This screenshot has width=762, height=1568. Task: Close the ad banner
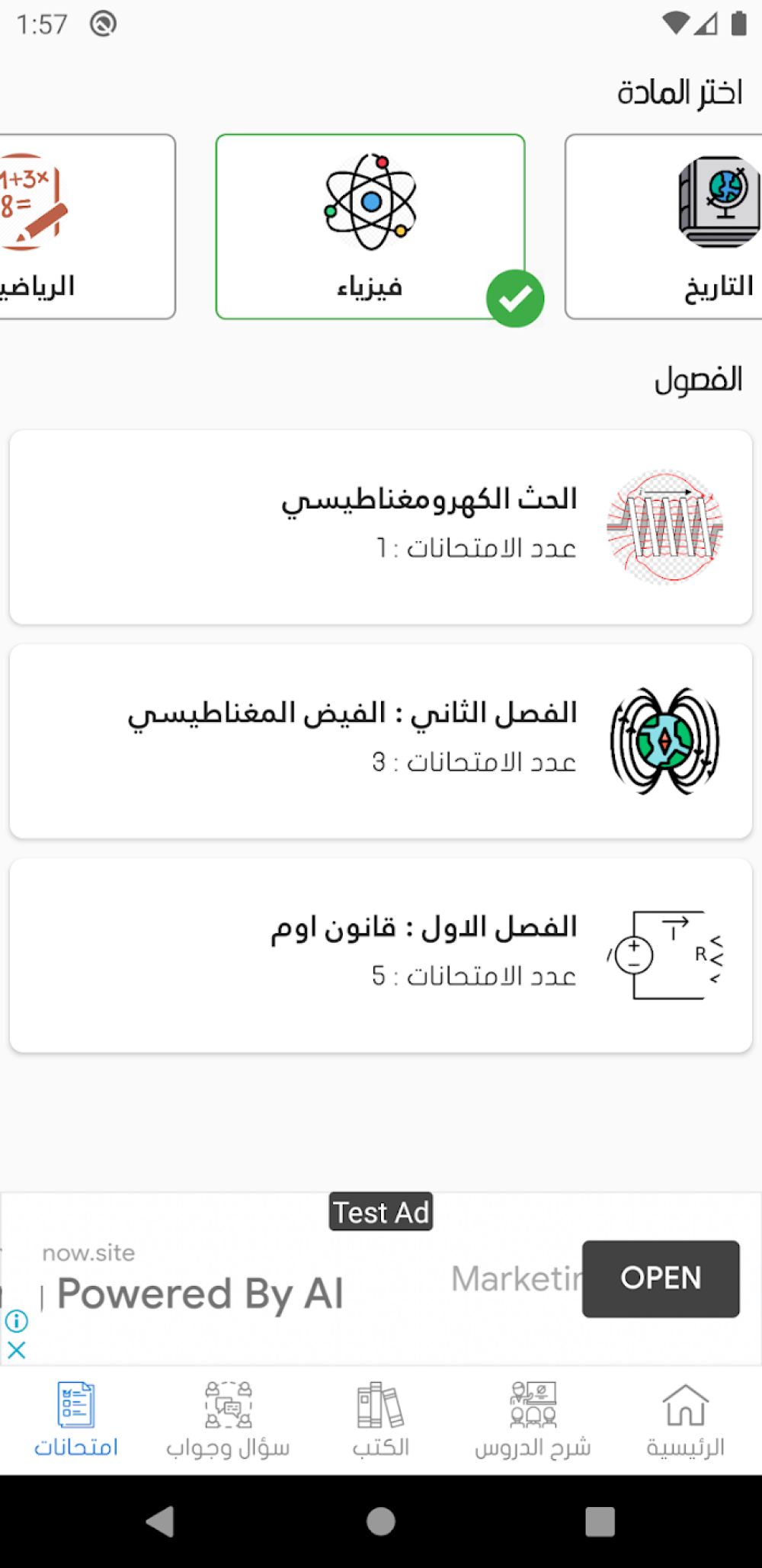(17, 1350)
